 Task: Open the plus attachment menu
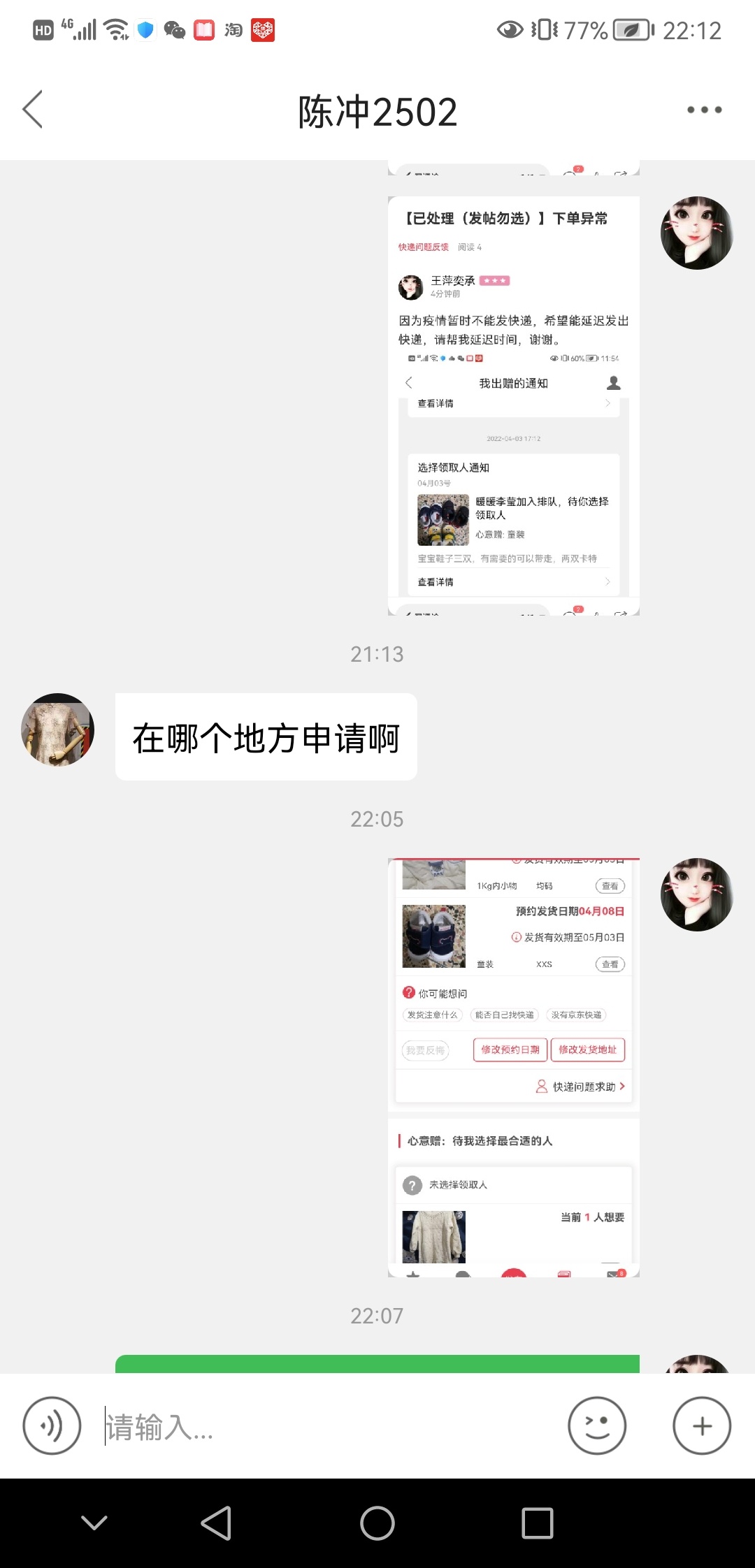[702, 1425]
